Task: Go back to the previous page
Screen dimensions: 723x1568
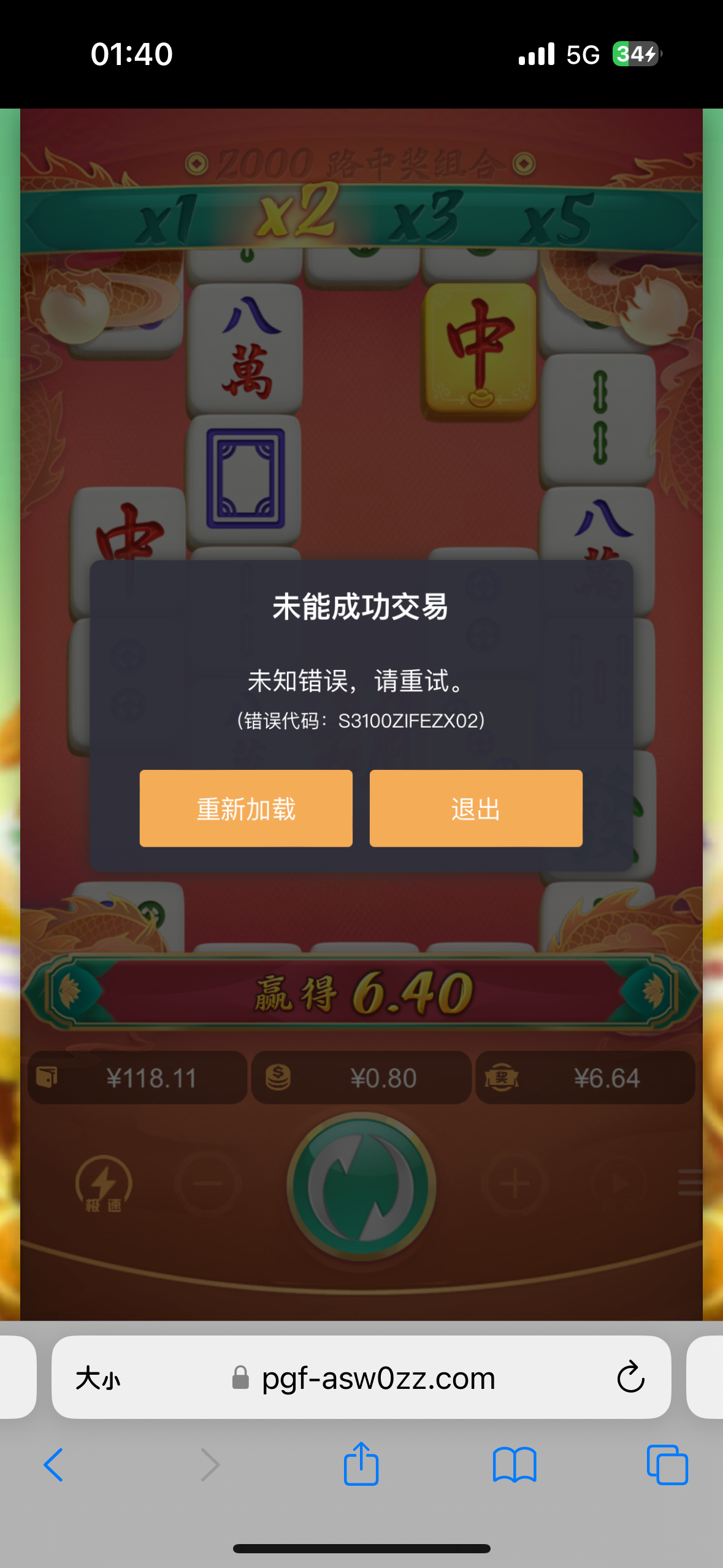Action: point(53,1465)
